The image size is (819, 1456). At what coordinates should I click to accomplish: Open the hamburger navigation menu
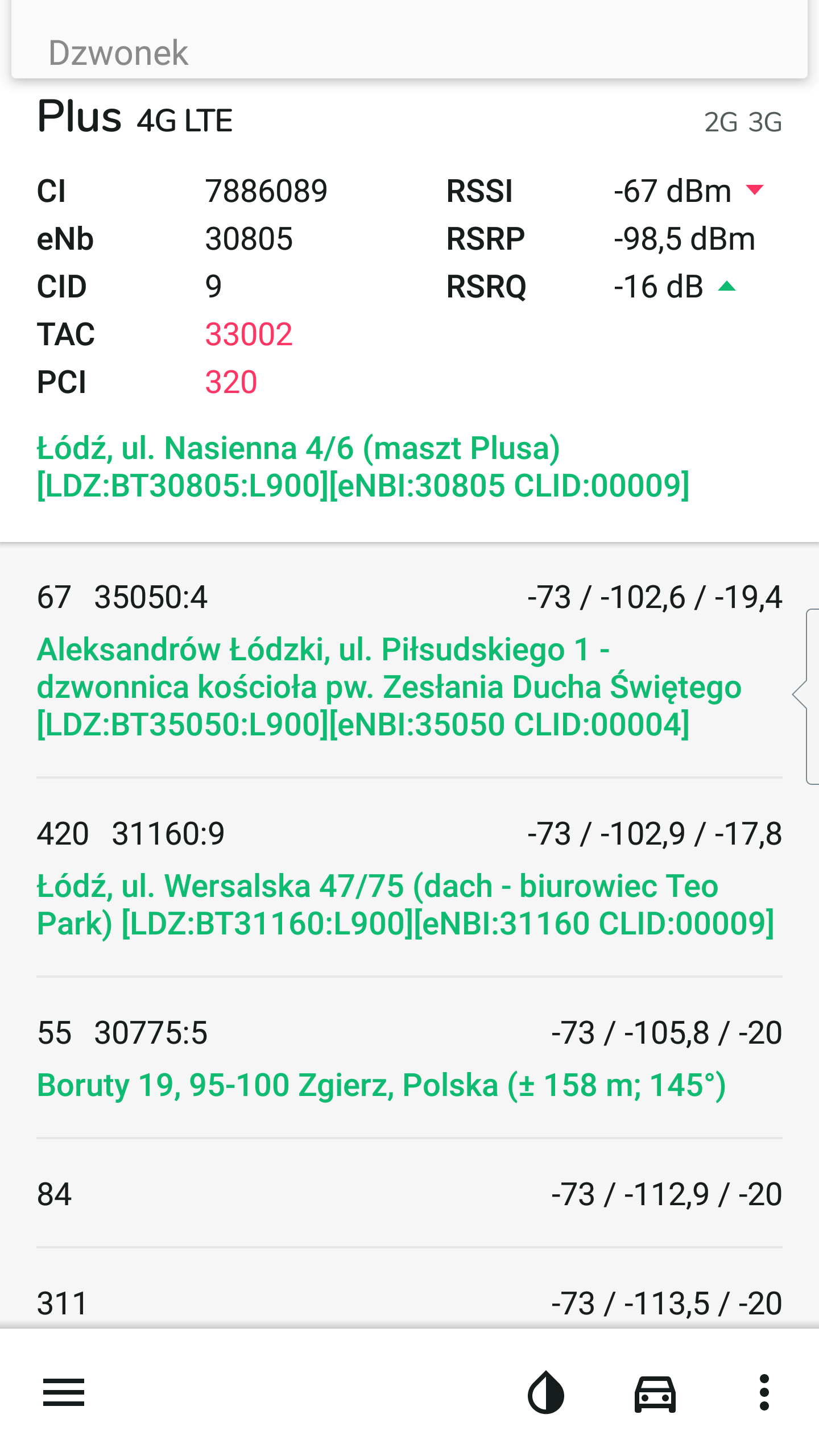click(64, 1392)
